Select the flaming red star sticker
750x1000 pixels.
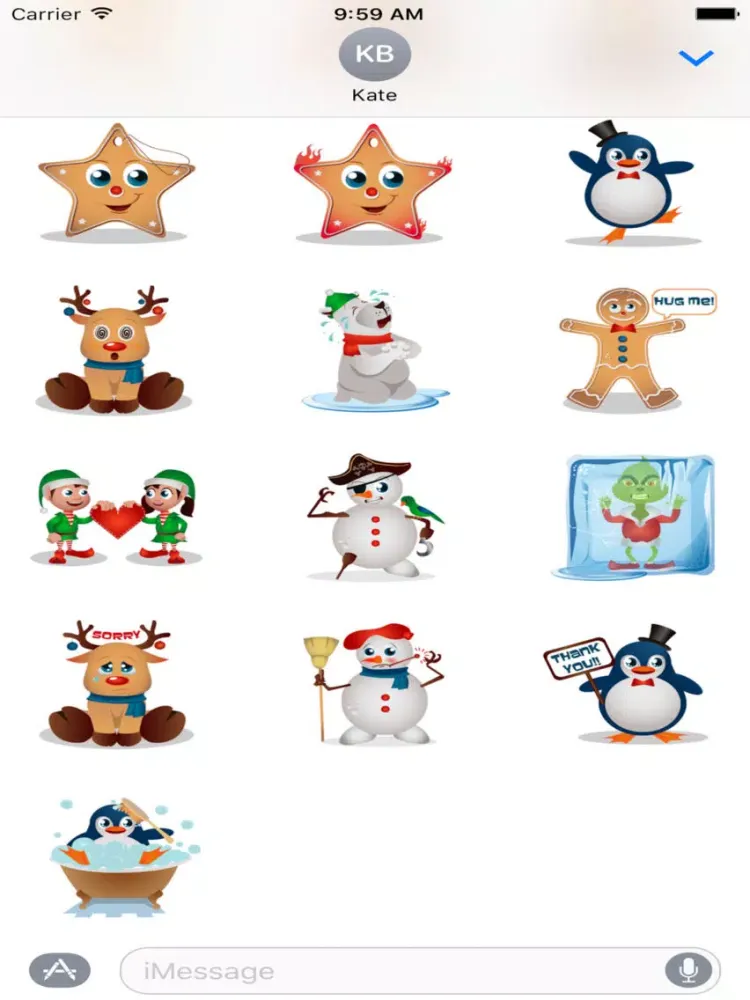[372, 182]
